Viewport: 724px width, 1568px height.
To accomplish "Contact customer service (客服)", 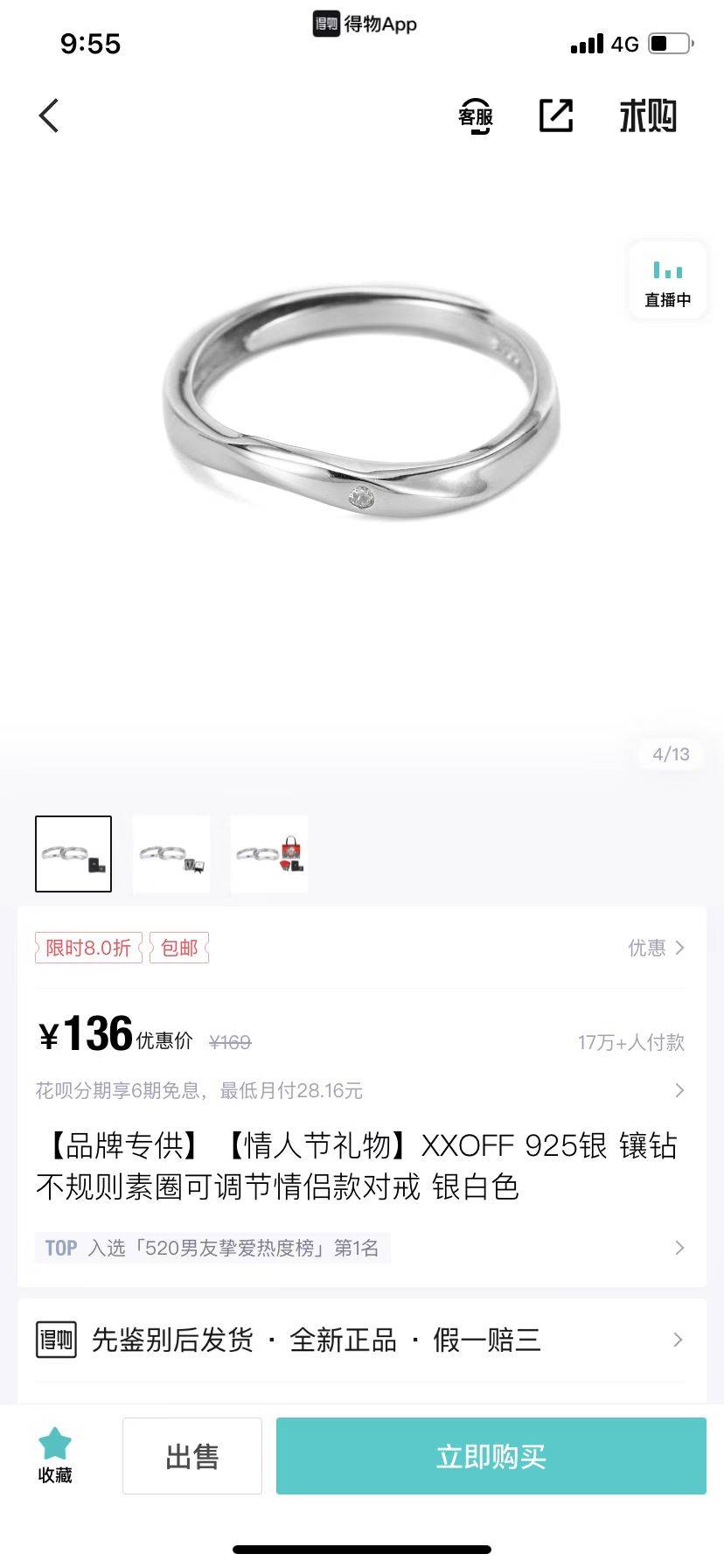I will click(476, 116).
